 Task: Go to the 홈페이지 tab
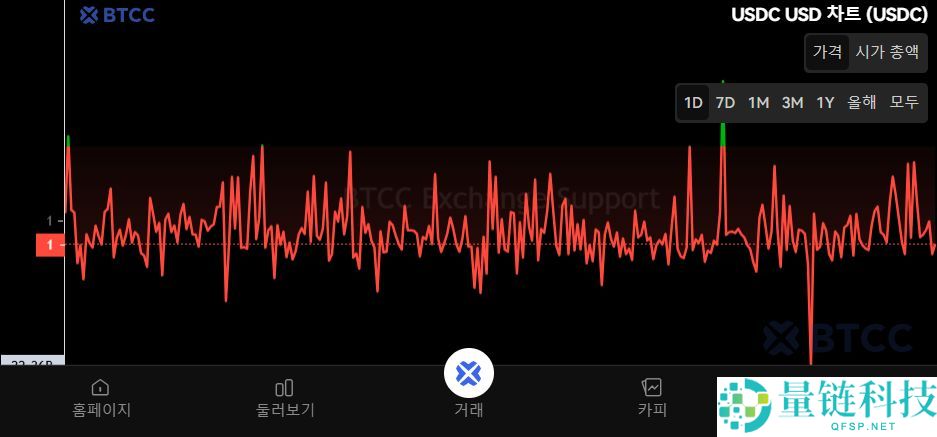(101, 398)
